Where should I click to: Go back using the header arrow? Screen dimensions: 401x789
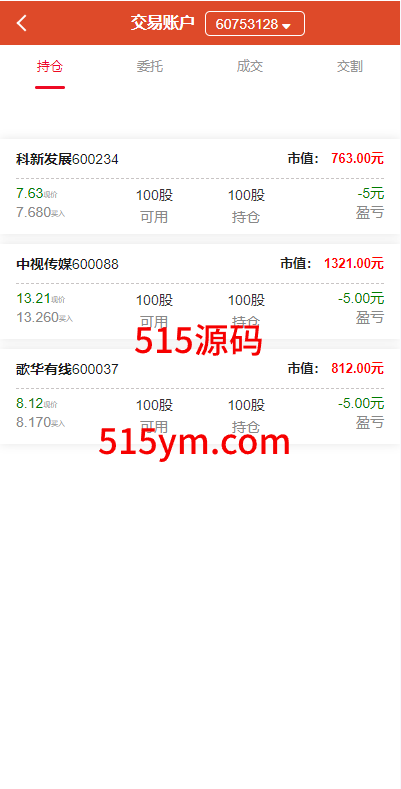[x=21, y=23]
